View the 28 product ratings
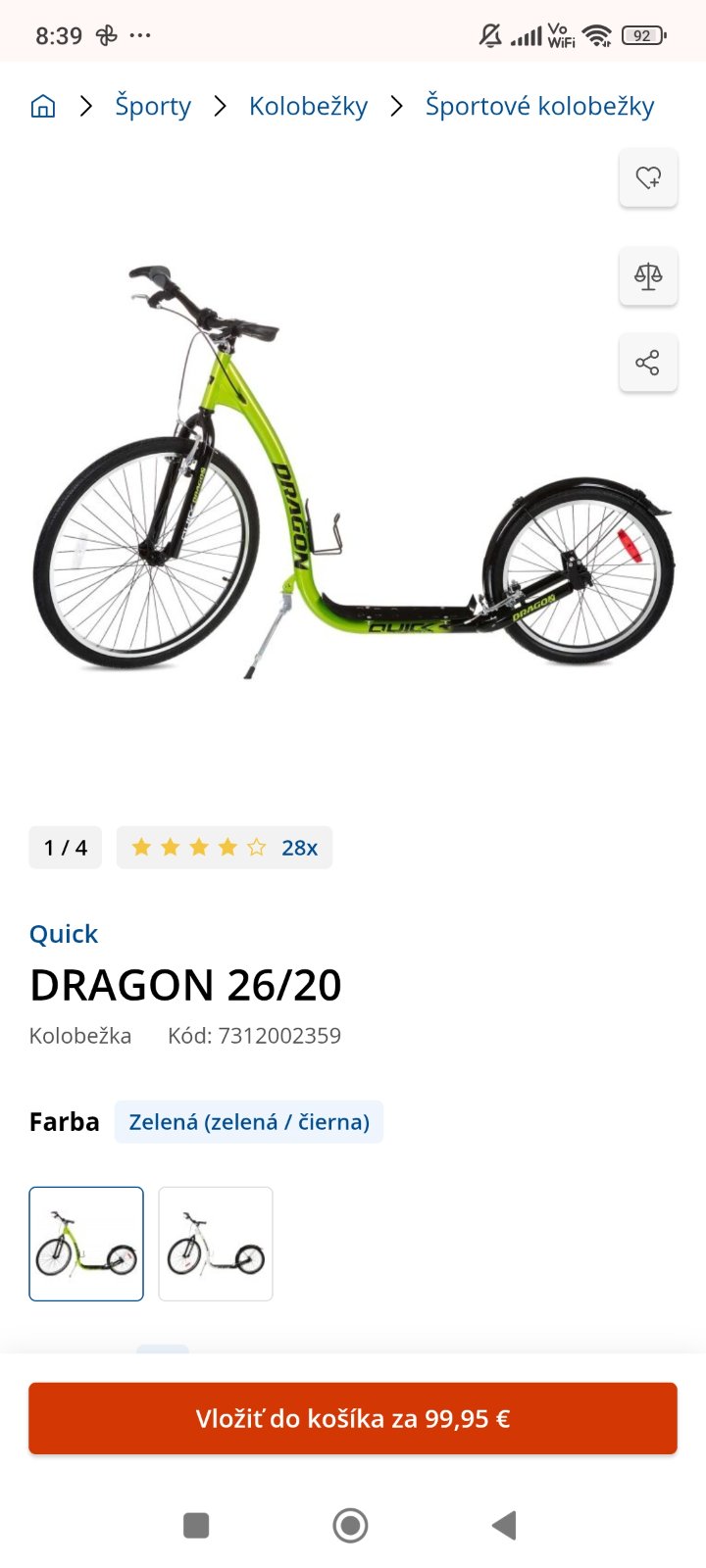This screenshot has width=706, height=1568. click(225, 848)
